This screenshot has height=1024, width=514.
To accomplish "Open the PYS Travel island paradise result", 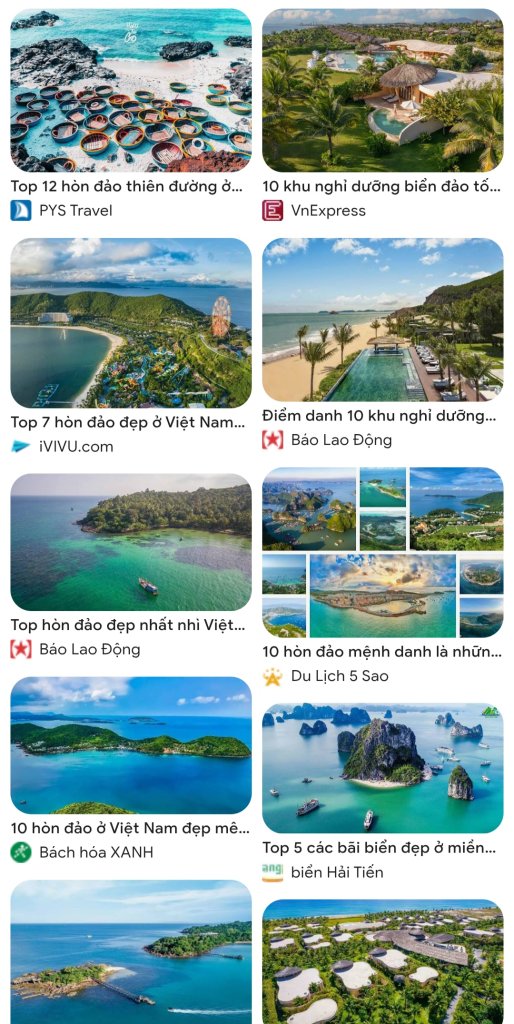I will pos(131,90).
